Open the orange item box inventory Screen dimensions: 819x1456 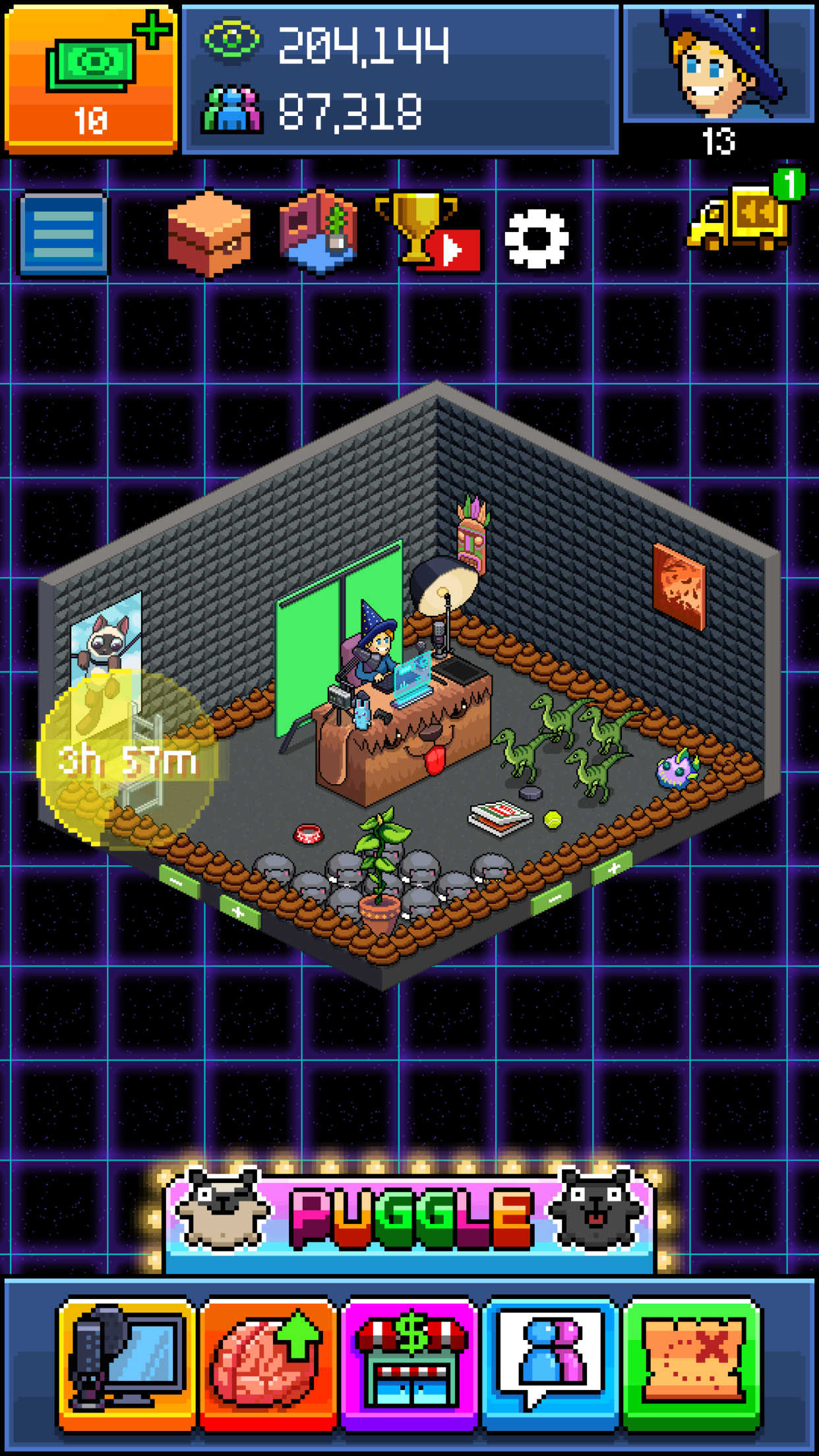(x=209, y=233)
